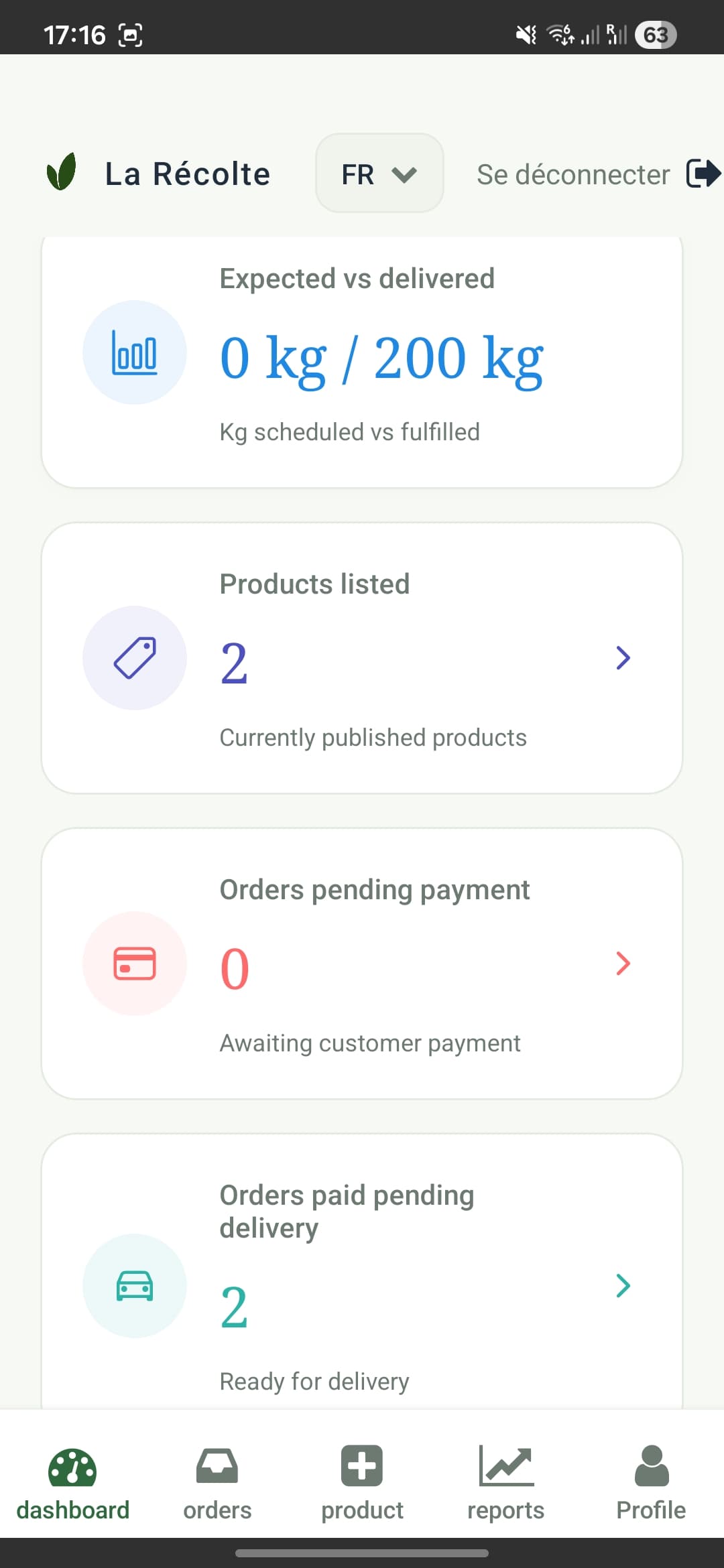
Task: Click the Profile person icon
Action: (x=651, y=1466)
